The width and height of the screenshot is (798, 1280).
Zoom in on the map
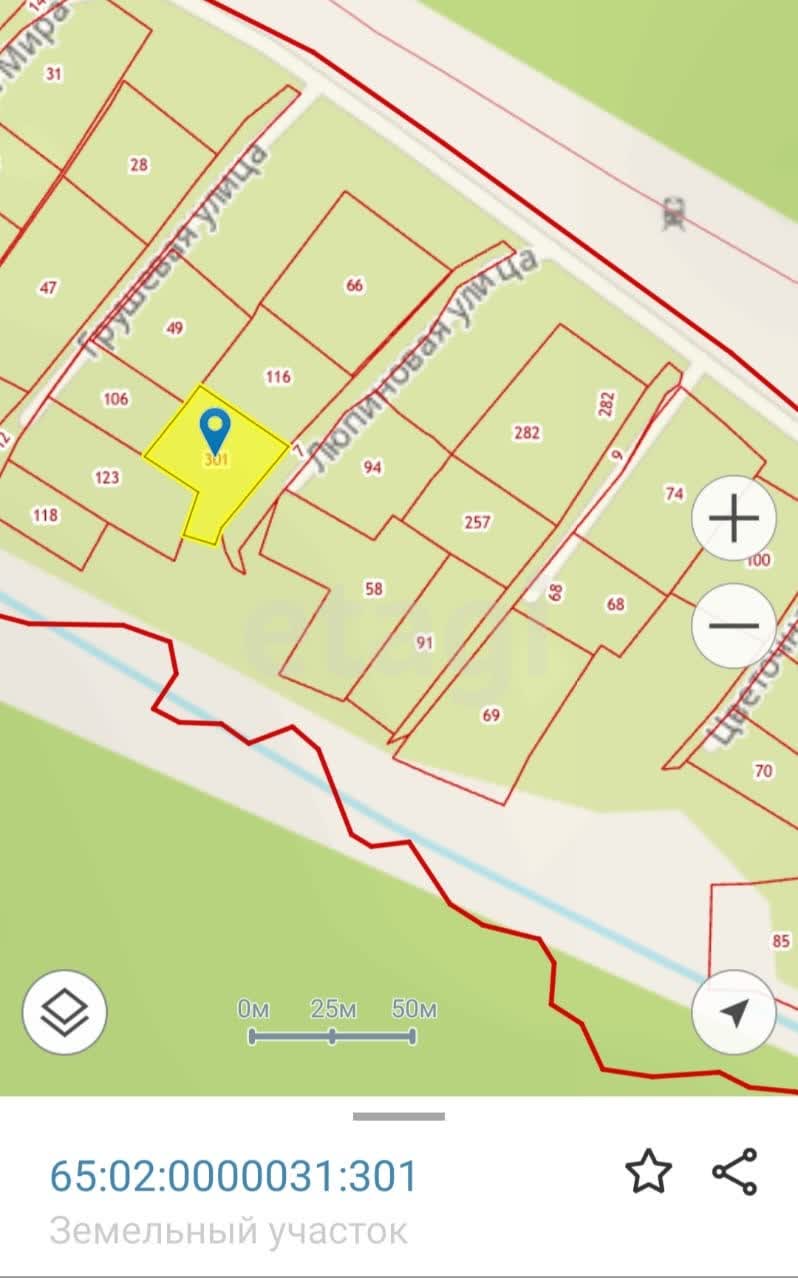[734, 519]
